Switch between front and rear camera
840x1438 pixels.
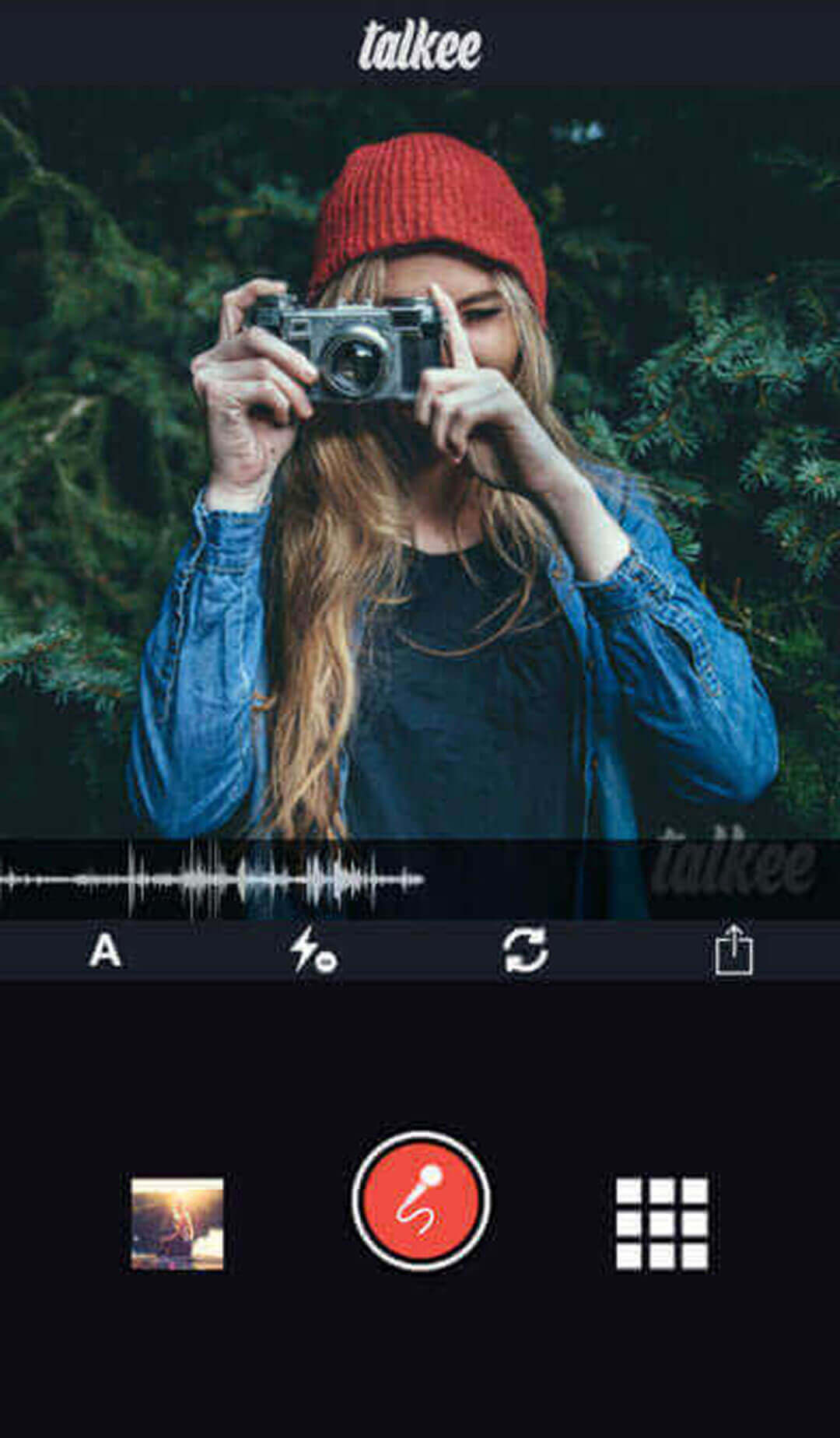[525, 951]
